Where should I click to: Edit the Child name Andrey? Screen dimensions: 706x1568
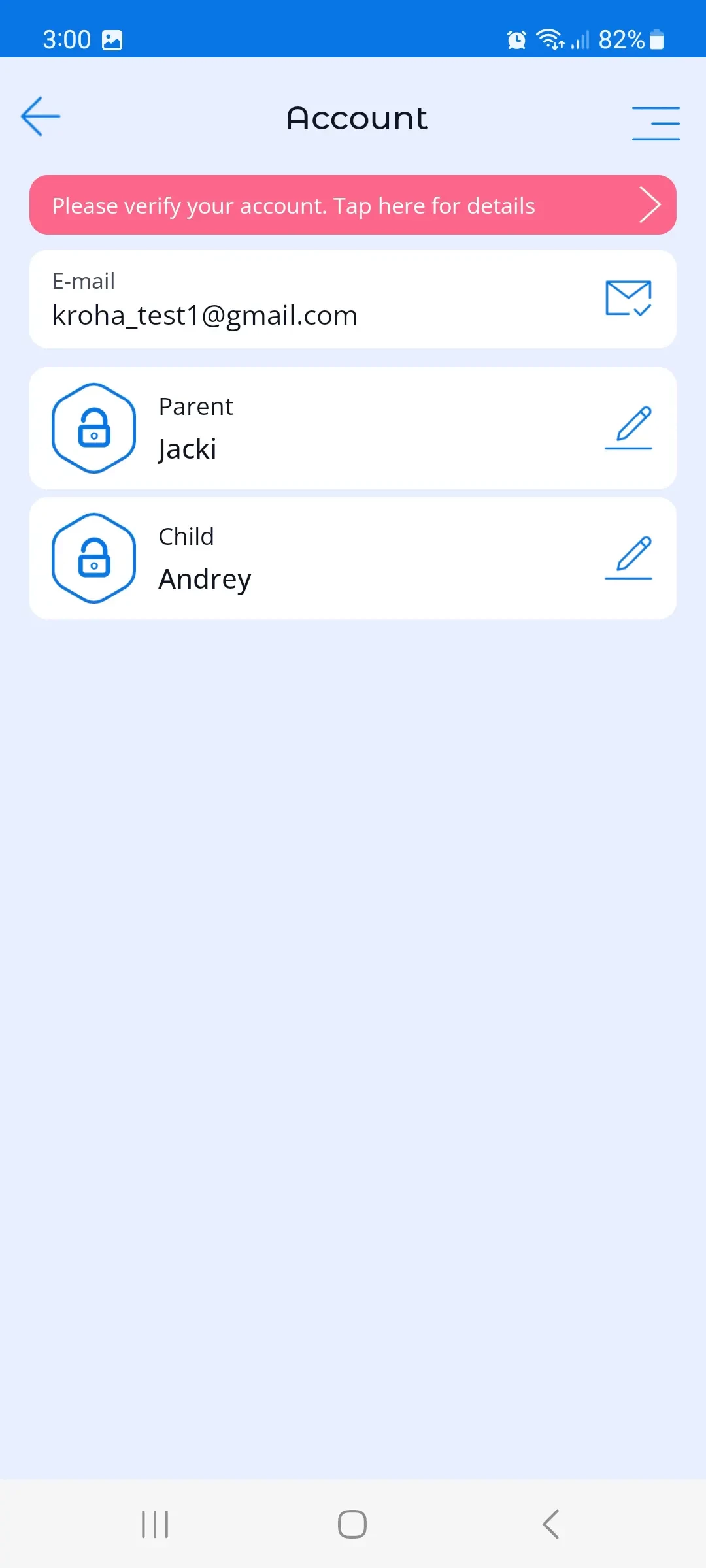[x=628, y=558]
